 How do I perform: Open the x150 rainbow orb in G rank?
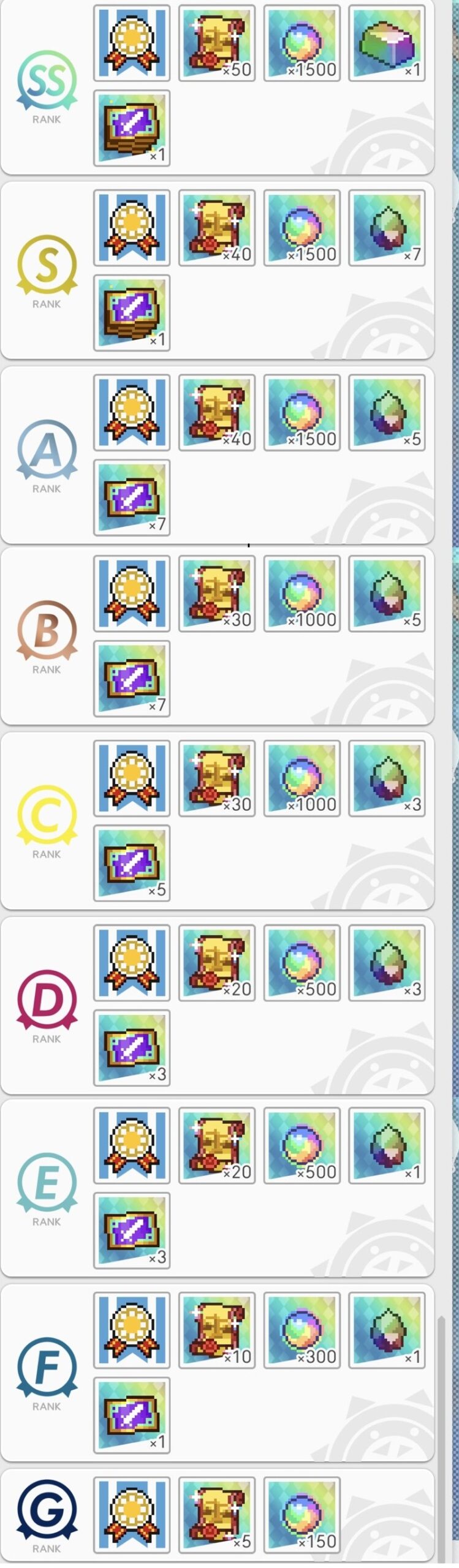point(302,1514)
